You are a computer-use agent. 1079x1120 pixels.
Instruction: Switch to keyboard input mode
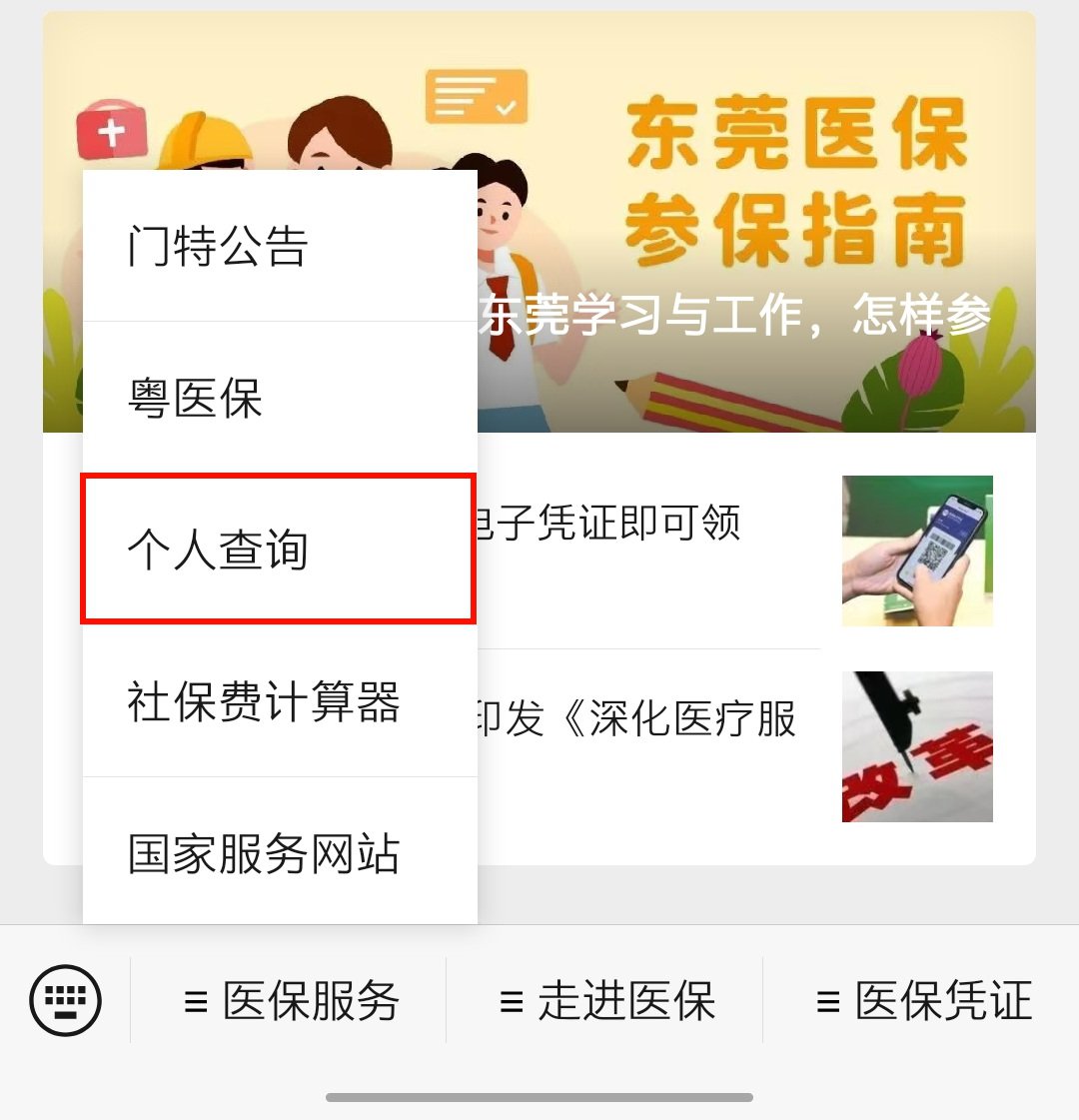[x=66, y=1000]
